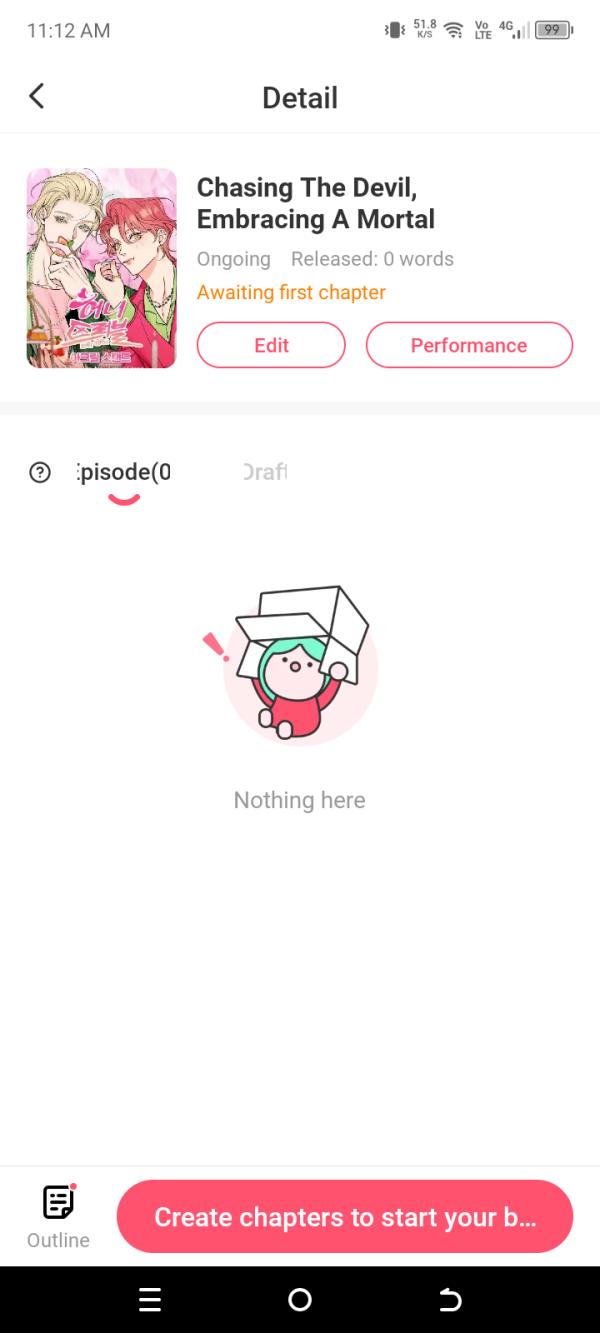Screen dimensions: 600x1333
Task: Select the Episode tab
Action: (123, 472)
